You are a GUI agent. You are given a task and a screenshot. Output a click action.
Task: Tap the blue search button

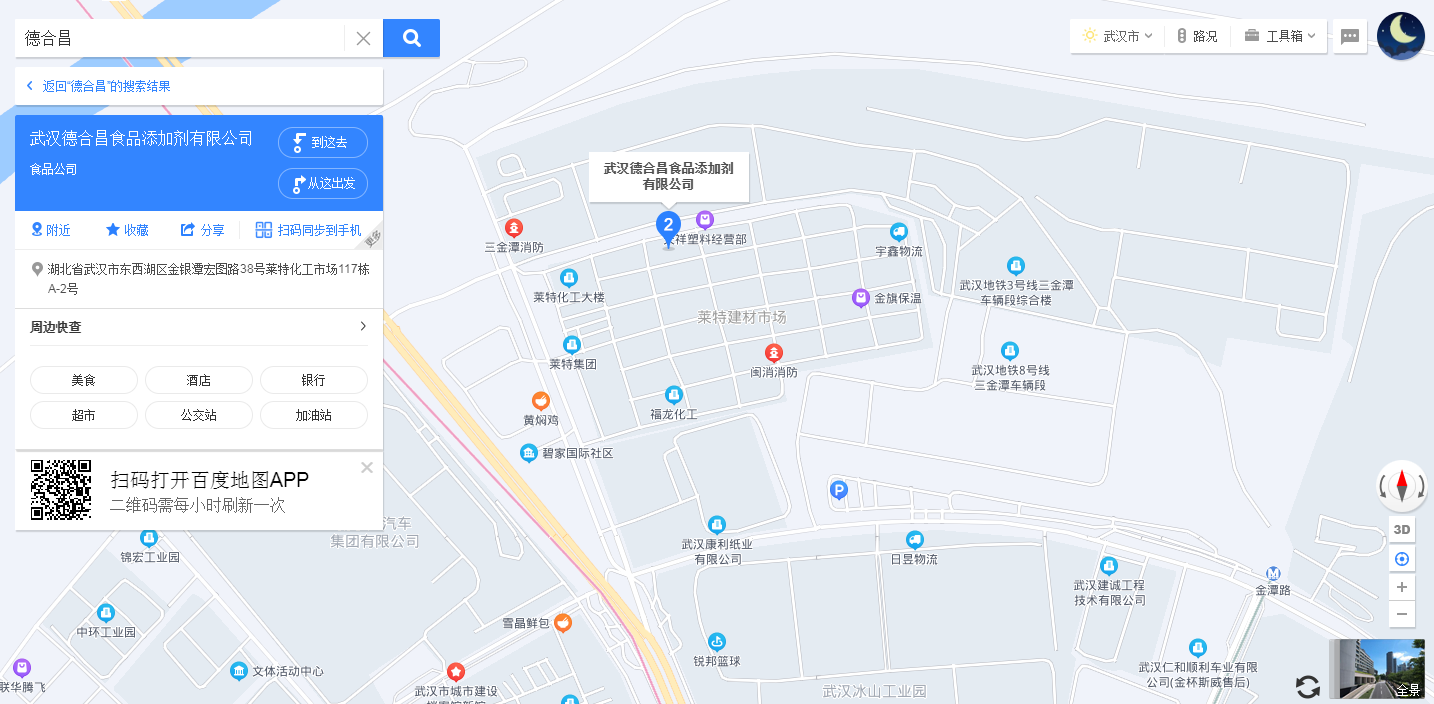tap(411, 38)
